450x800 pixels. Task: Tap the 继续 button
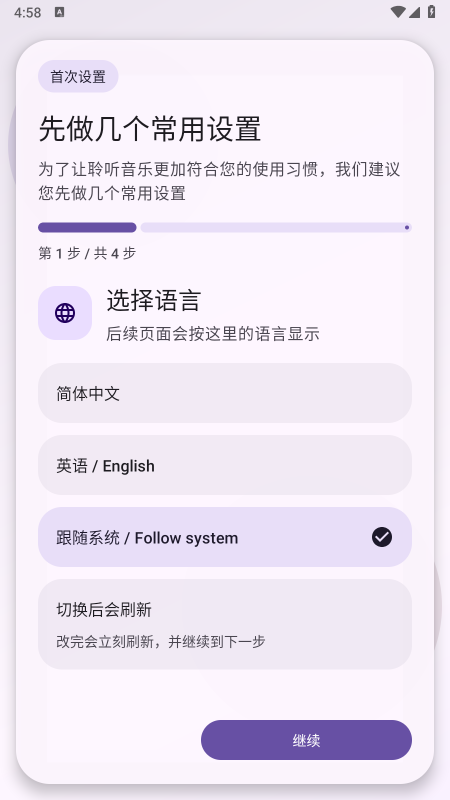(306, 740)
